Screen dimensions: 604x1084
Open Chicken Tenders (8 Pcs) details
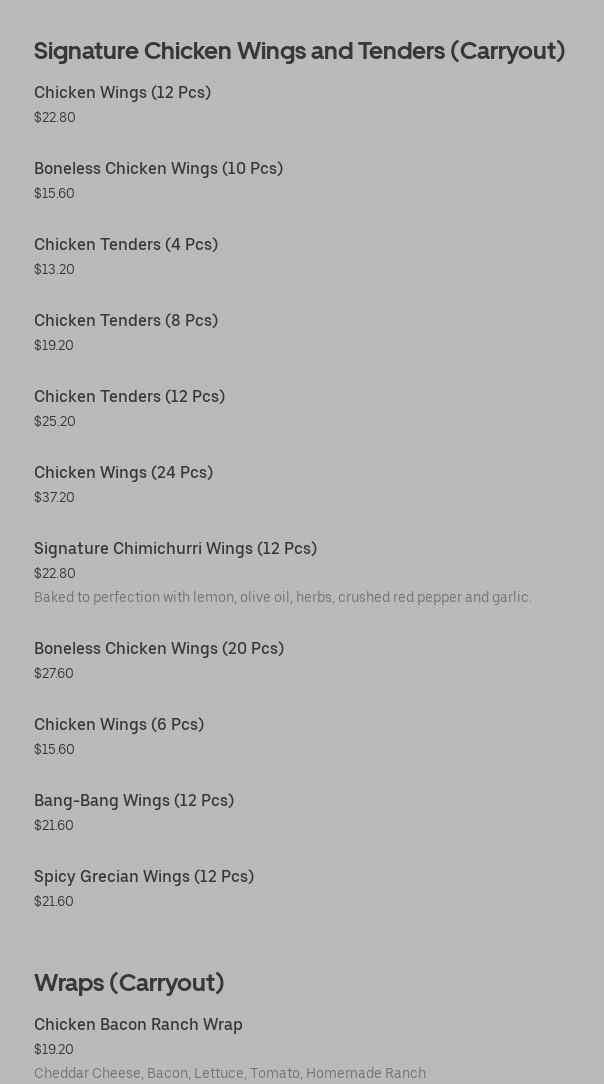pyautogui.click(x=126, y=321)
